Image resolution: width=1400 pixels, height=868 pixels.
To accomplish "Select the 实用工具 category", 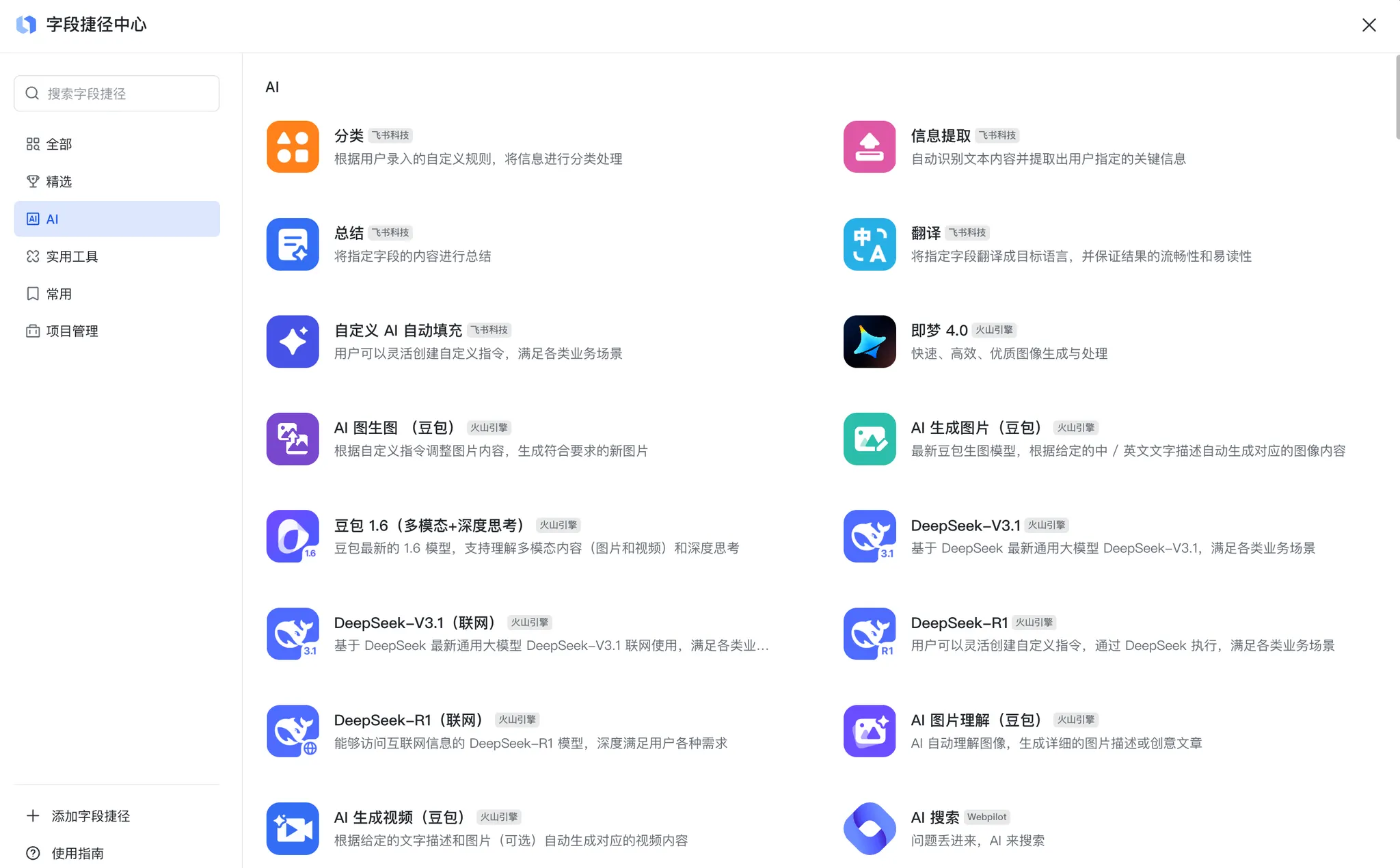I will [72, 256].
